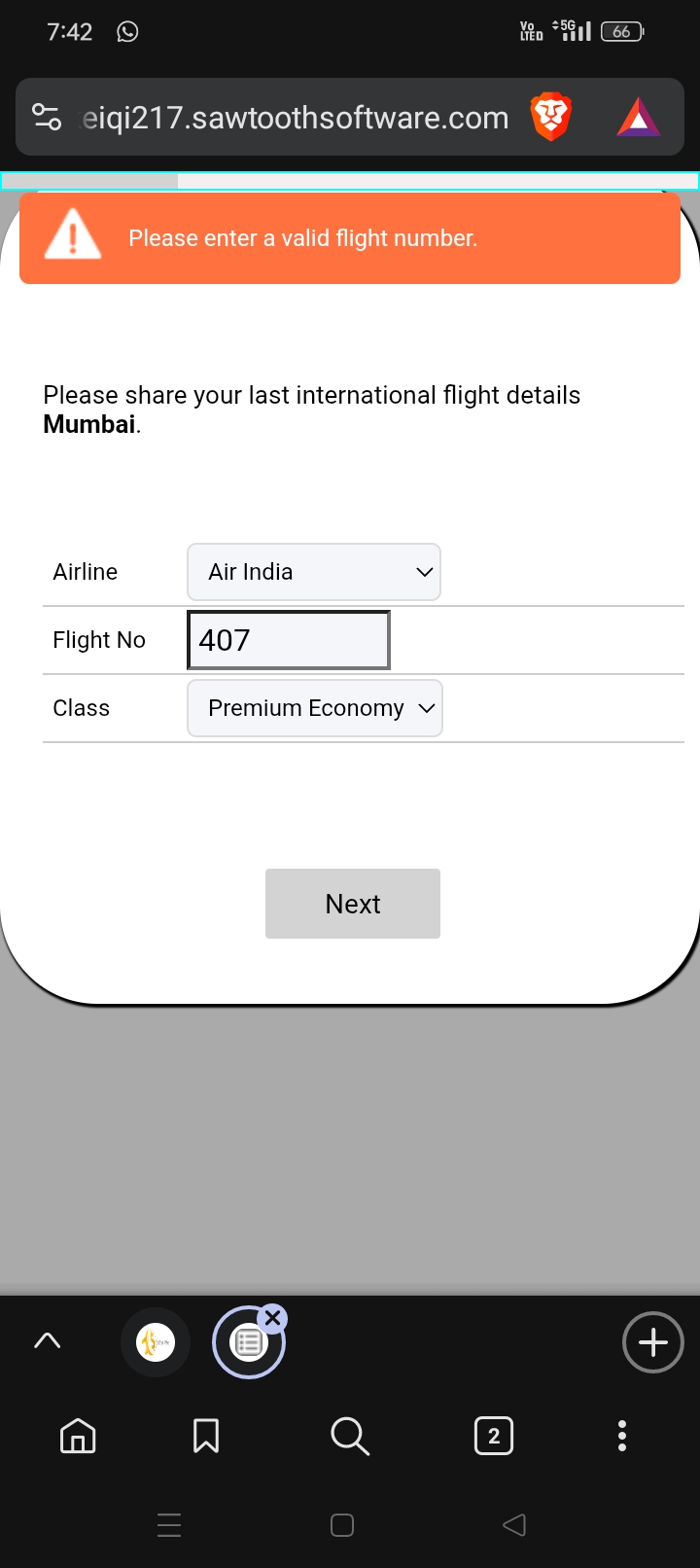The width and height of the screenshot is (700, 1568).
Task: Open the Airline dropdown showing Air India
Action: click(314, 572)
